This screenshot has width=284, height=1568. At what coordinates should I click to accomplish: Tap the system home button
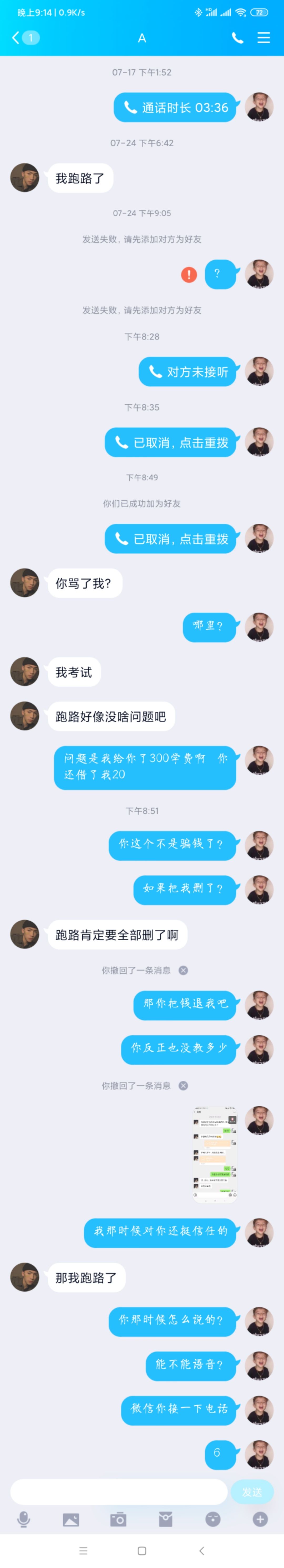142,1550
